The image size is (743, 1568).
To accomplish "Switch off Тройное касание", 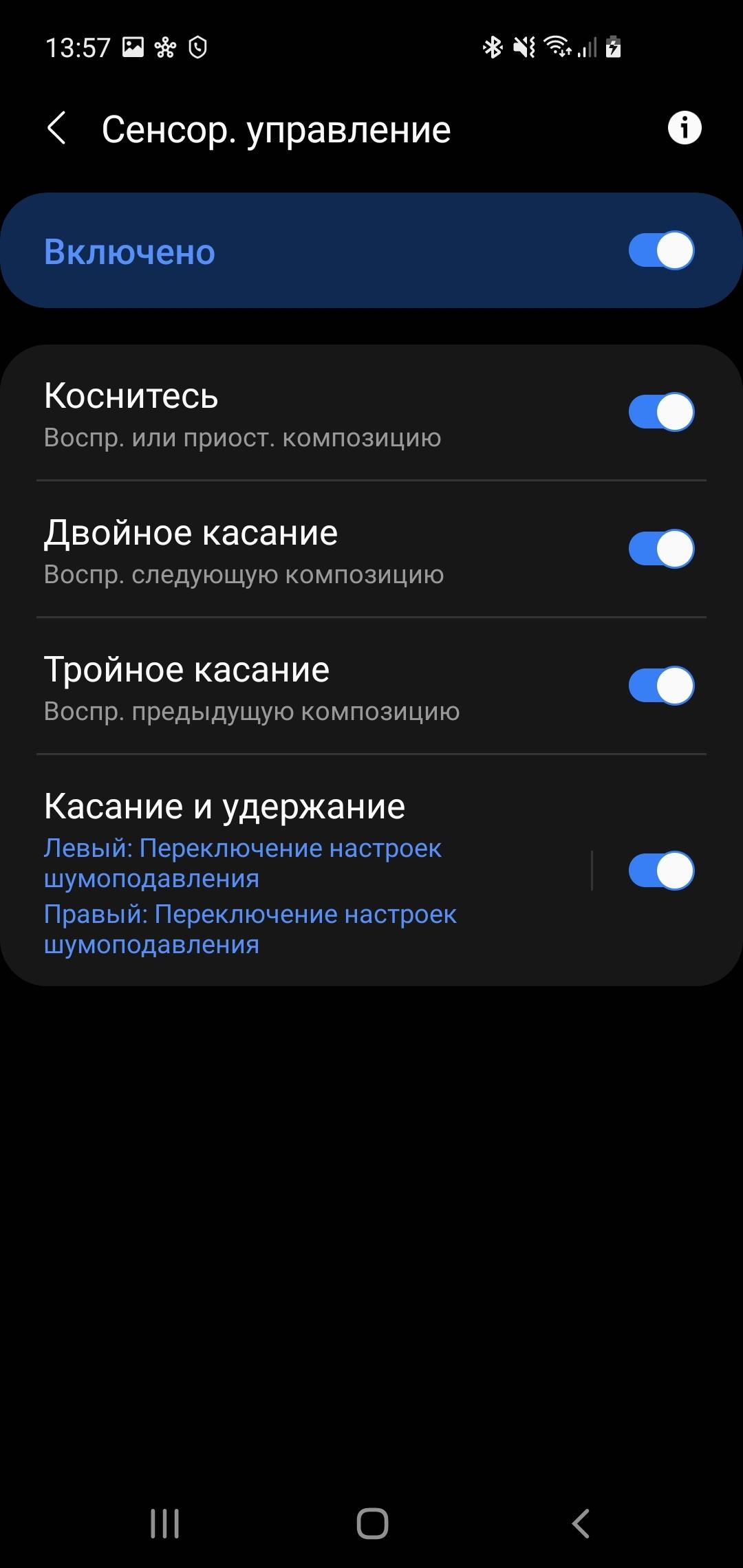I will pyautogui.click(x=661, y=686).
